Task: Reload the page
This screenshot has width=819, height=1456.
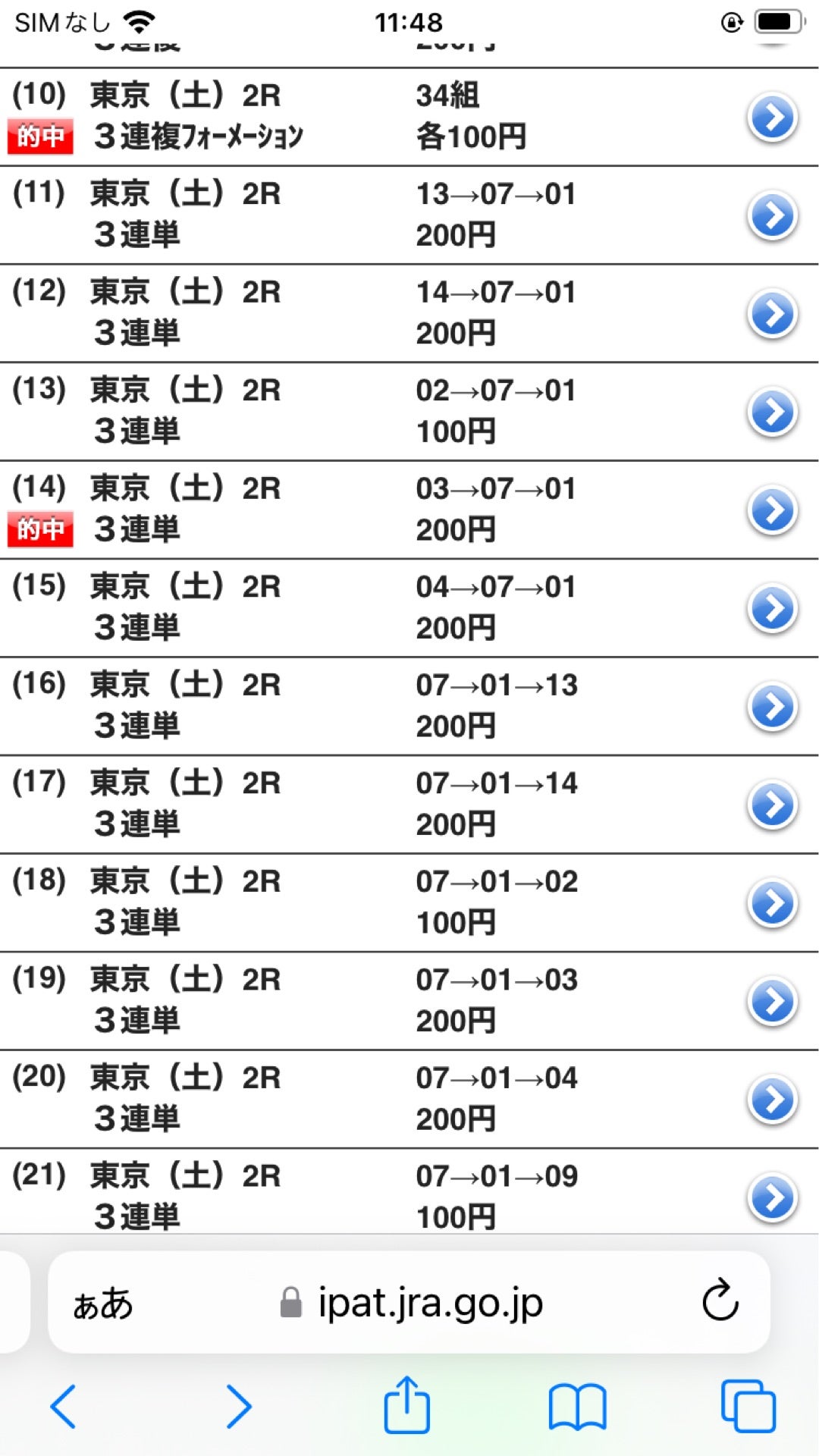Action: pos(720,1301)
